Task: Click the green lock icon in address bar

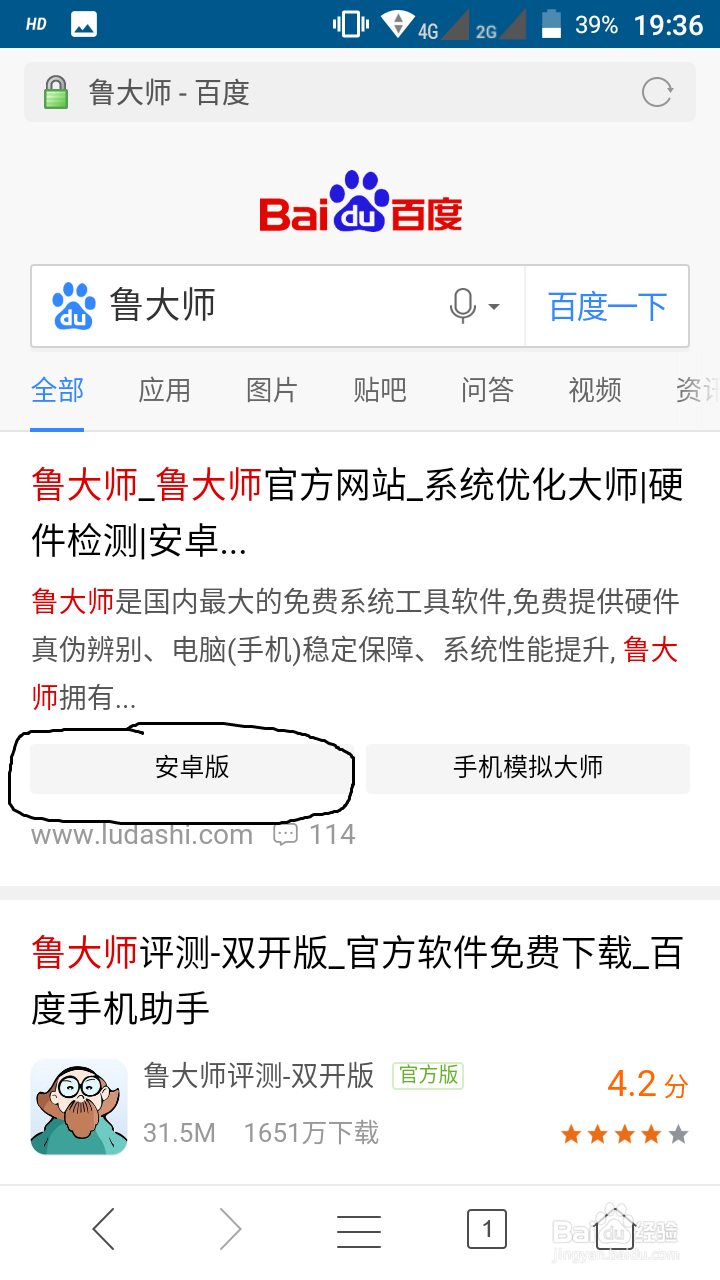Action: tap(57, 91)
